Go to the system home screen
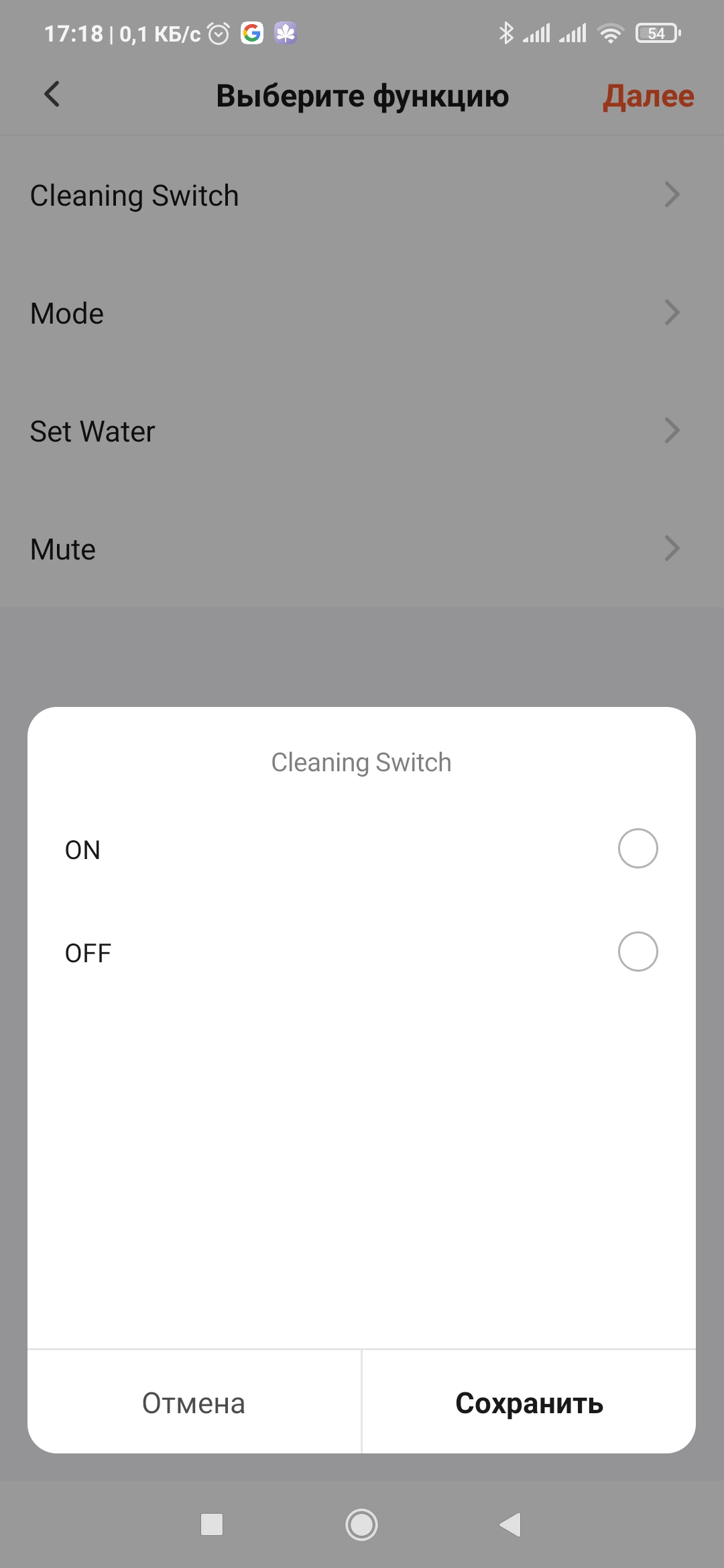The image size is (724, 1568). 361,1525
